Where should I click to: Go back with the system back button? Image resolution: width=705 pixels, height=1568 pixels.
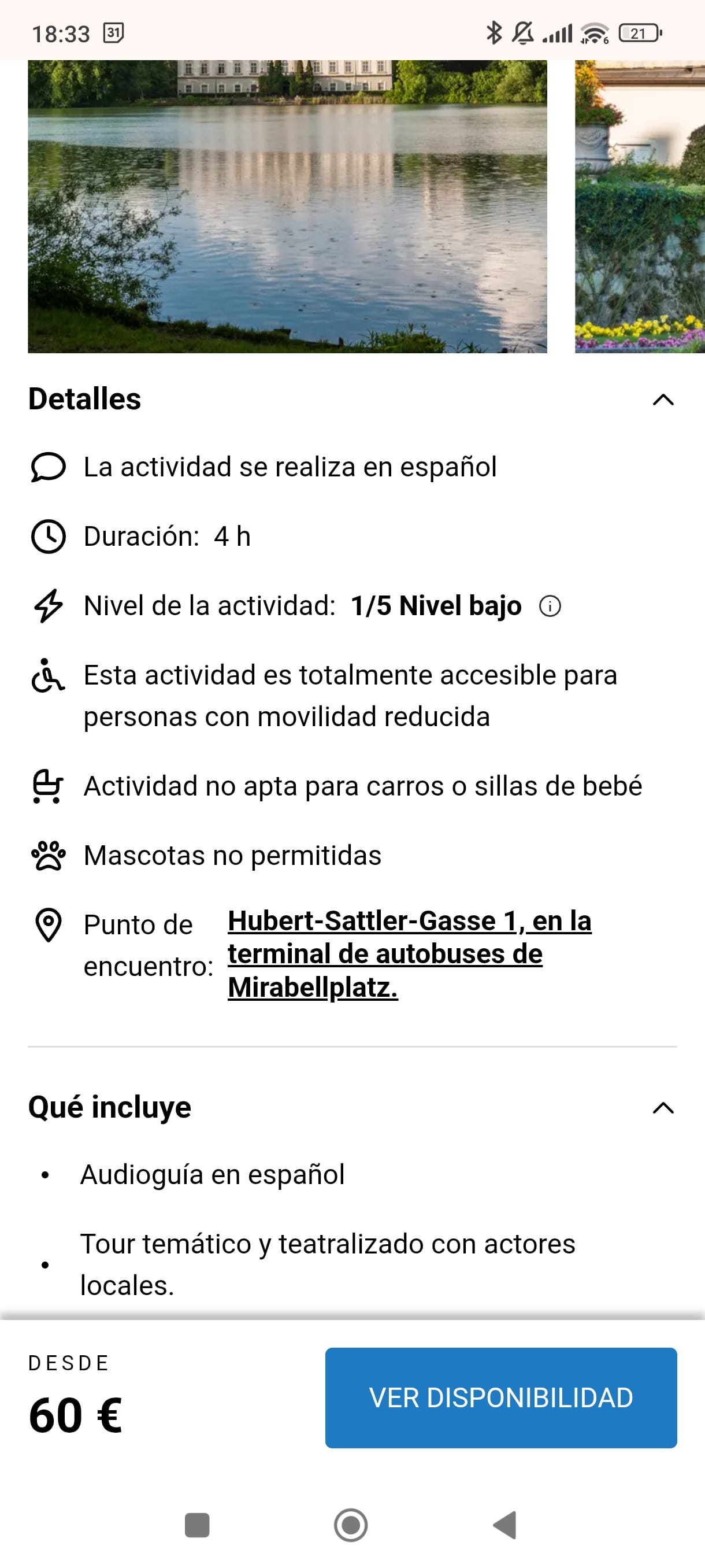tap(505, 1525)
